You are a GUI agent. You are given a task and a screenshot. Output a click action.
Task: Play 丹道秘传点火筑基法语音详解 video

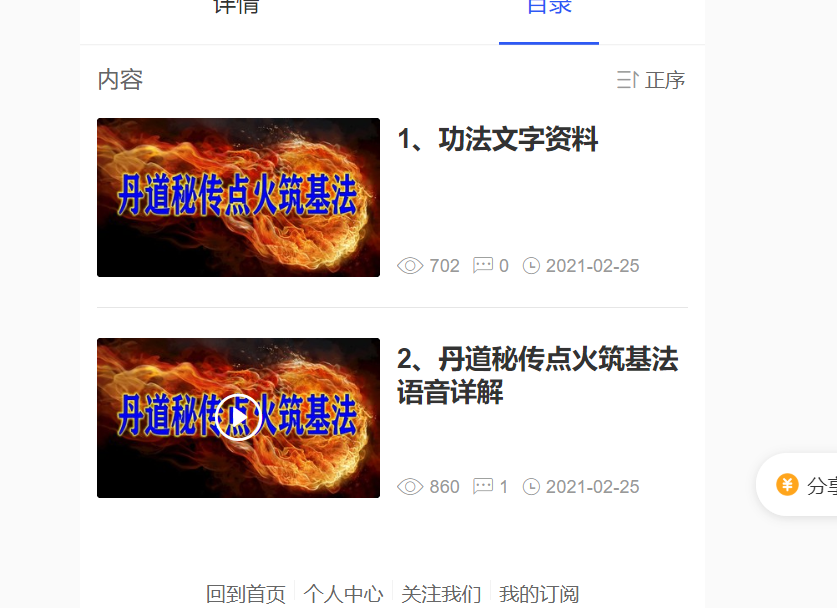point(238,417)
